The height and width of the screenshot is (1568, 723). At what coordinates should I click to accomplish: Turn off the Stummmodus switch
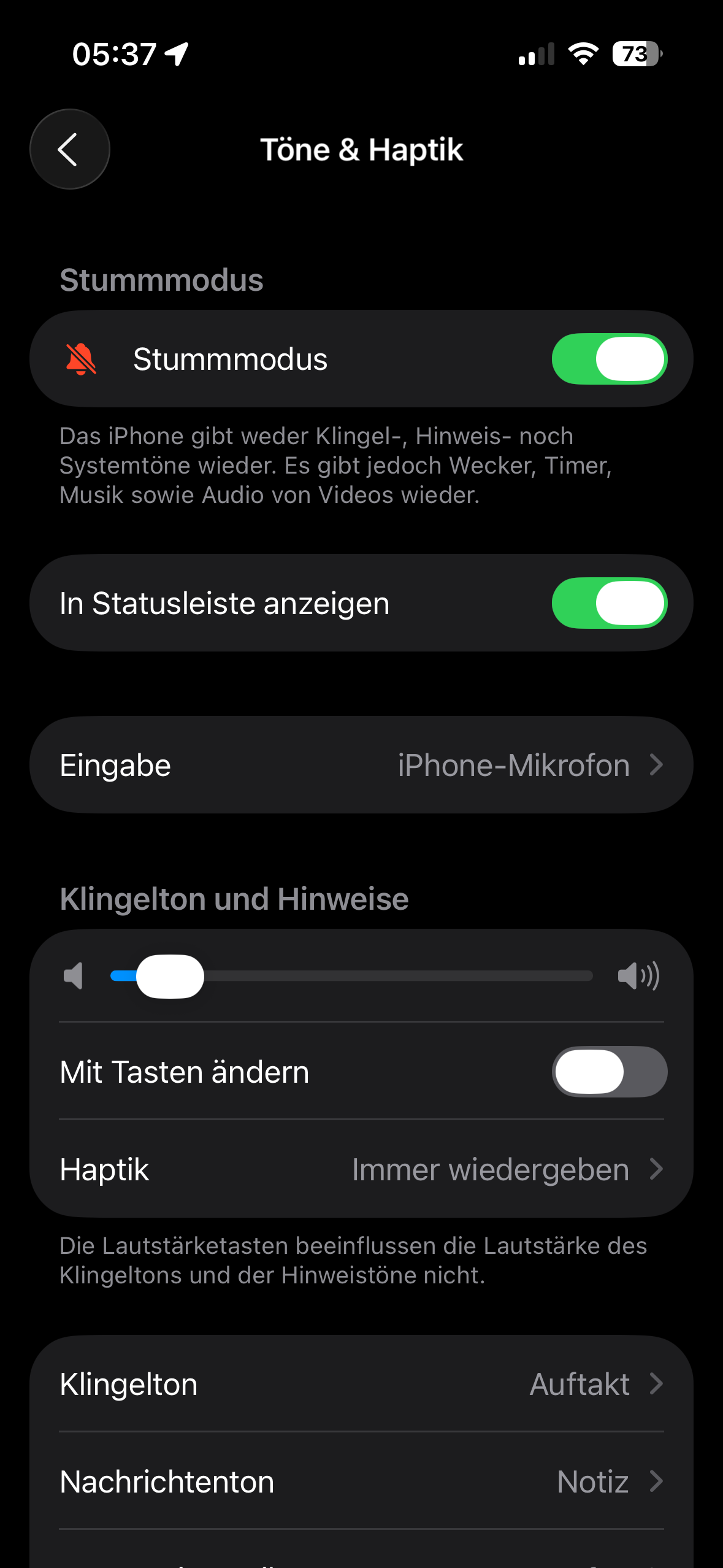point(609,359)
